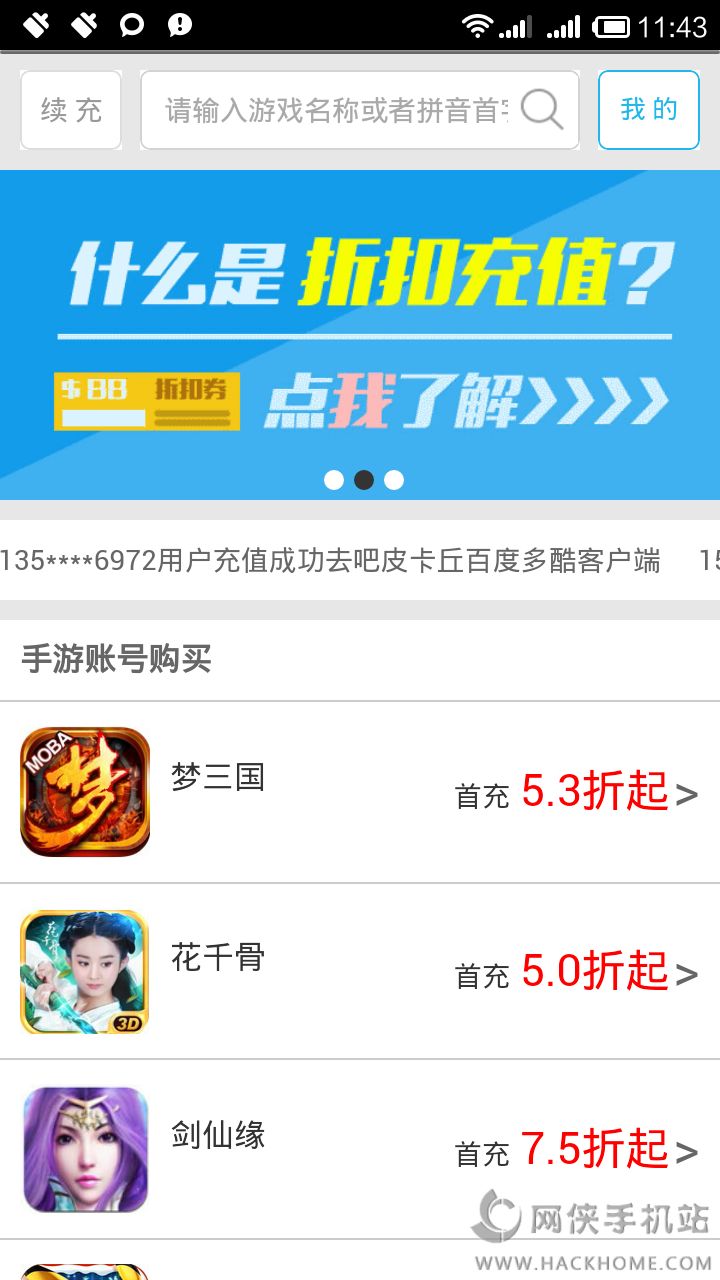Open the game name search field
Screen dimensions: 720x1280
point(335,110)
